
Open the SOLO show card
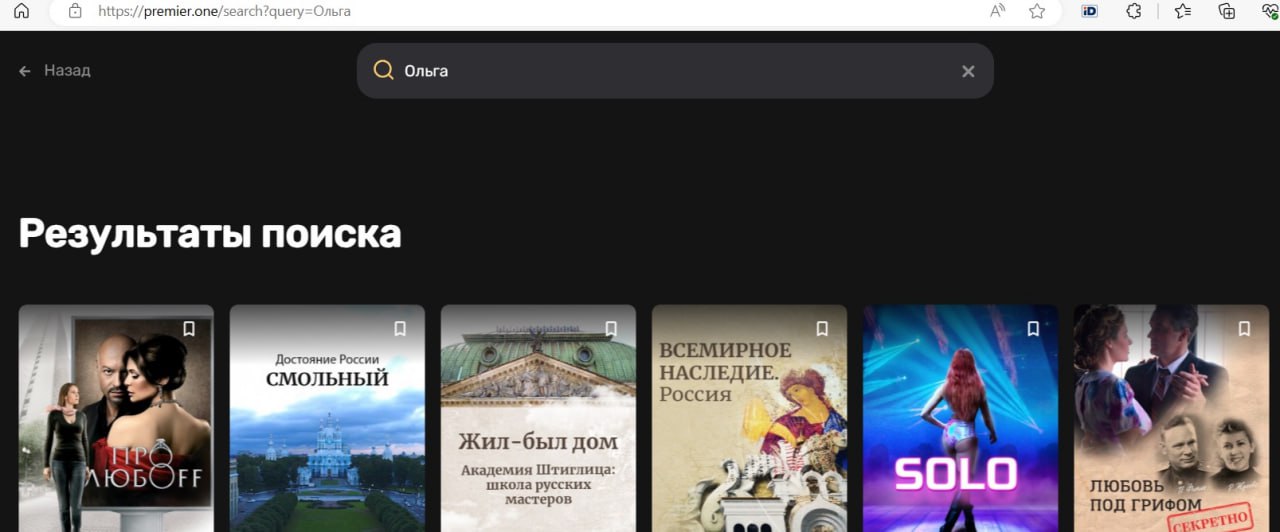960,430
